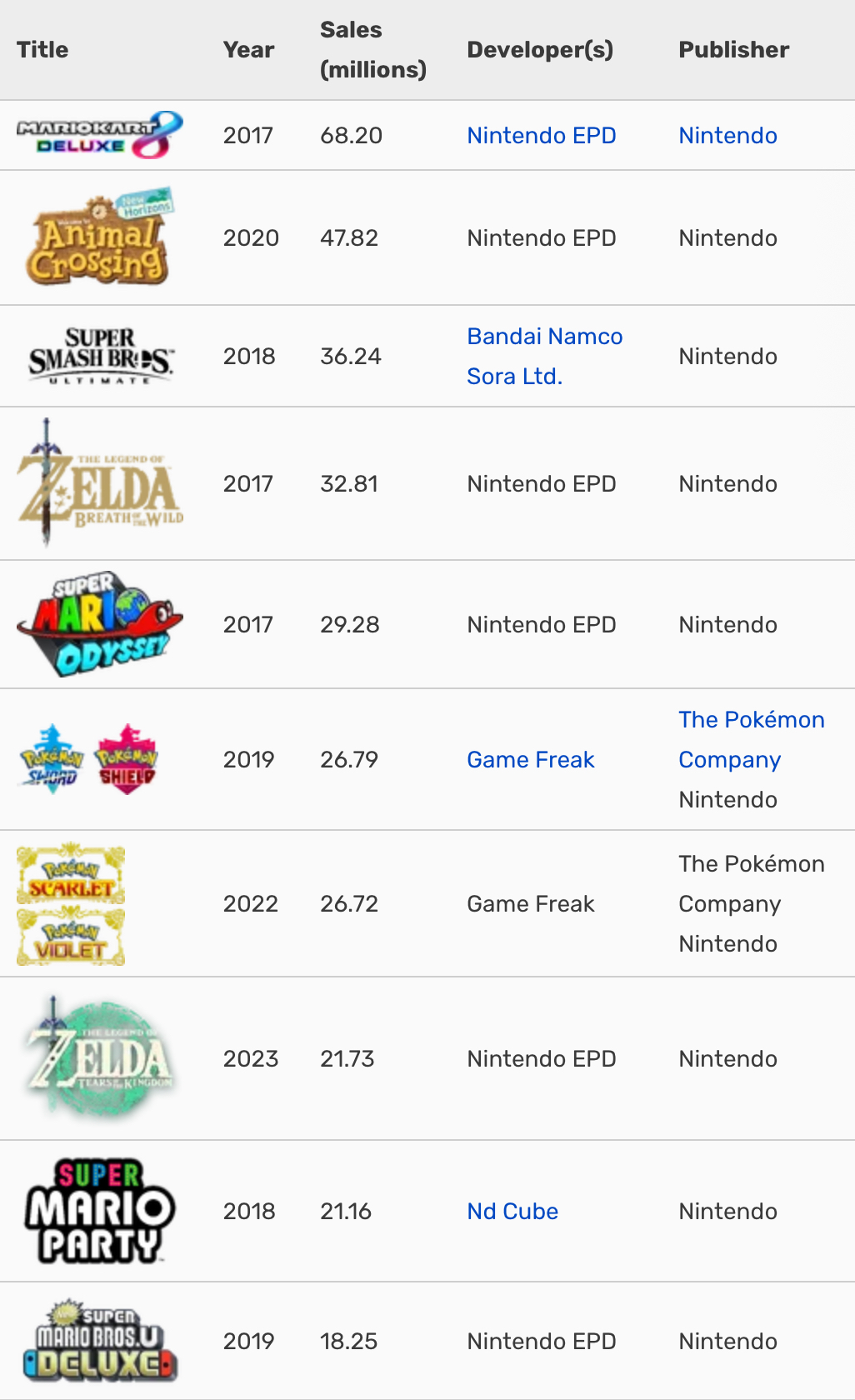
Task: Follow the blue The Pokémon Company link
Action: point(752,739)
